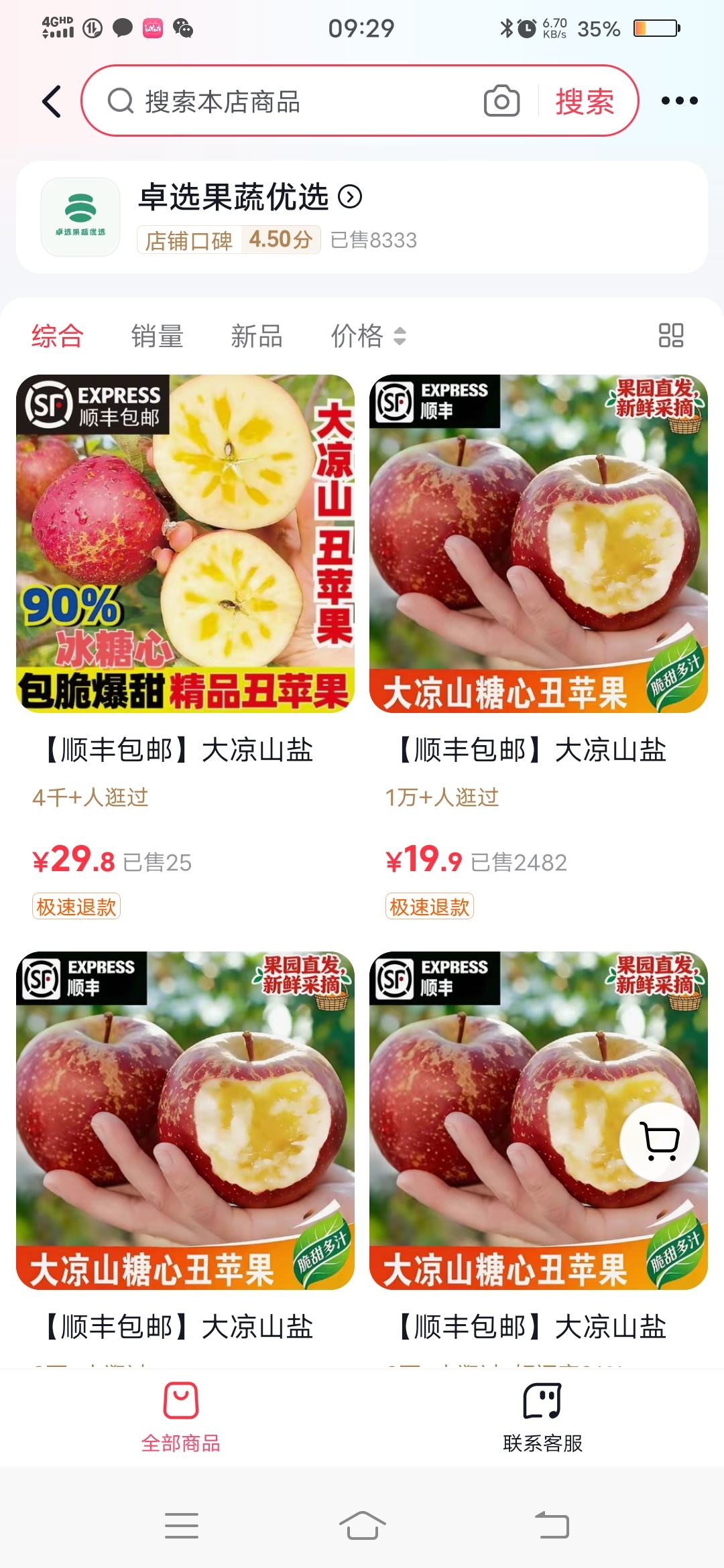Toggle the grid layout view icon
Image resolution: width=724 pixels, height=1568 pixels.
(670, 336)
